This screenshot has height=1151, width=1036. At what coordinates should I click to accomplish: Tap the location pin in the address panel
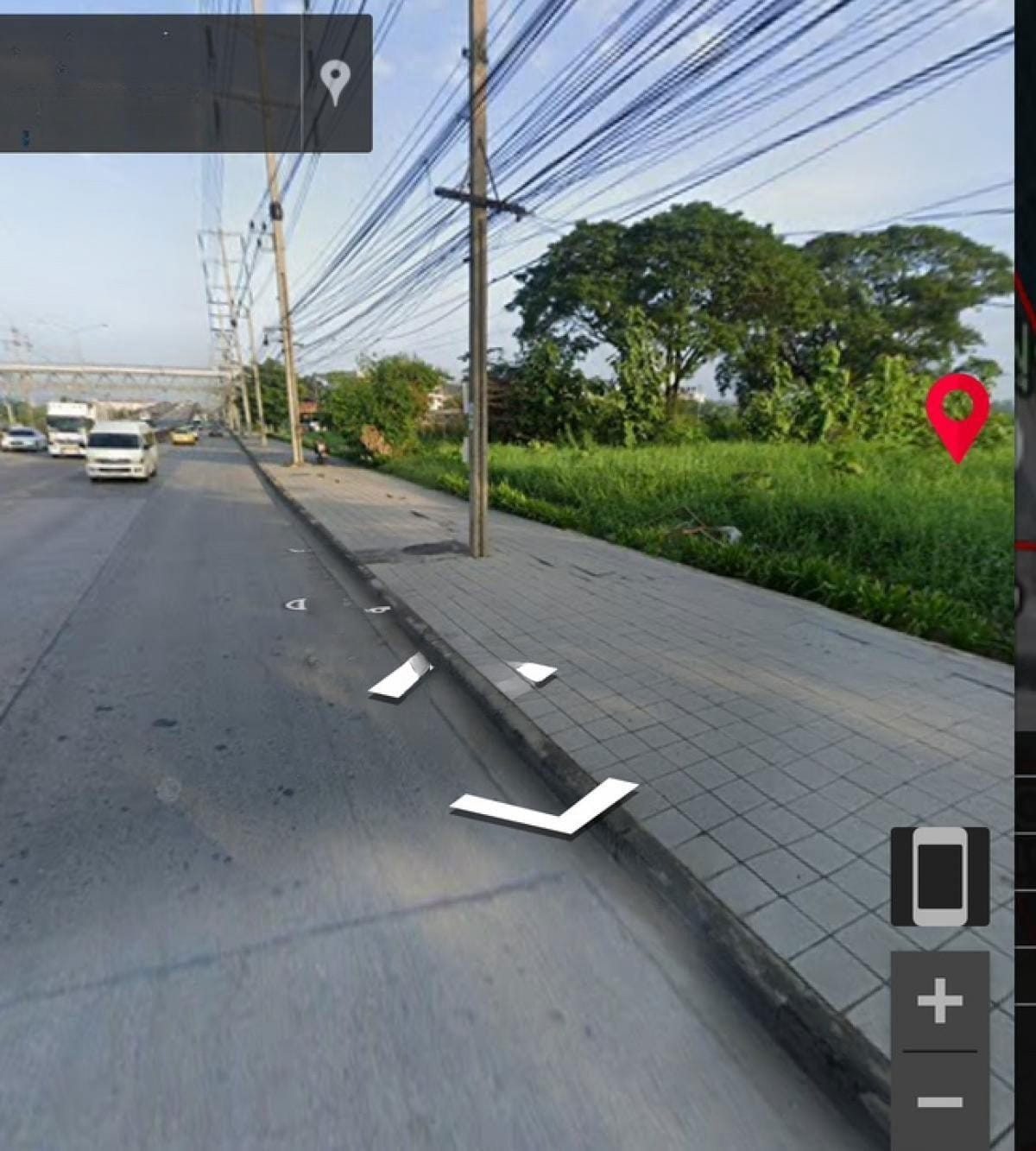[x=335, y=82]
